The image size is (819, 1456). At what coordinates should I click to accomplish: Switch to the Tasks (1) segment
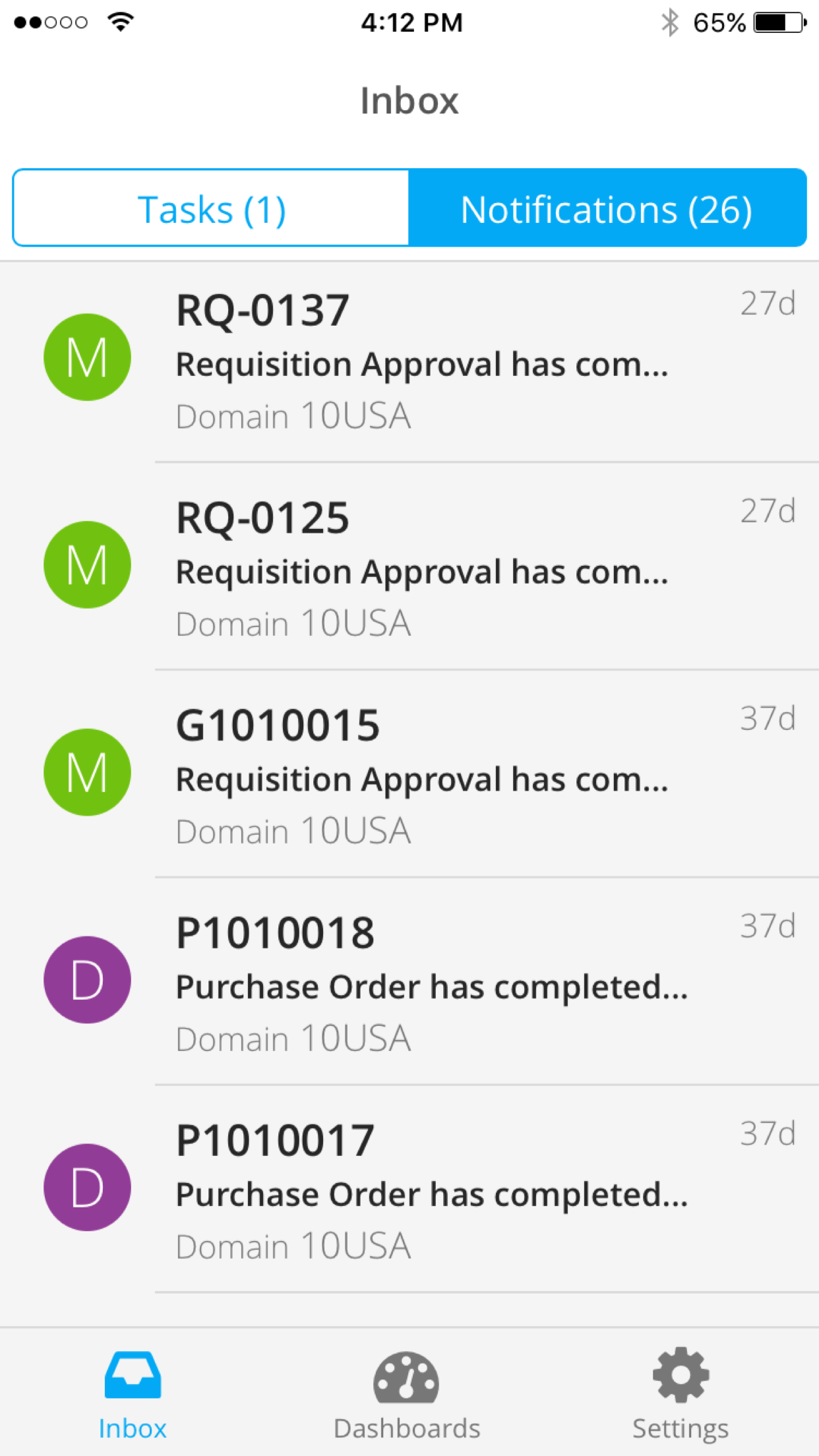point(211,208)
